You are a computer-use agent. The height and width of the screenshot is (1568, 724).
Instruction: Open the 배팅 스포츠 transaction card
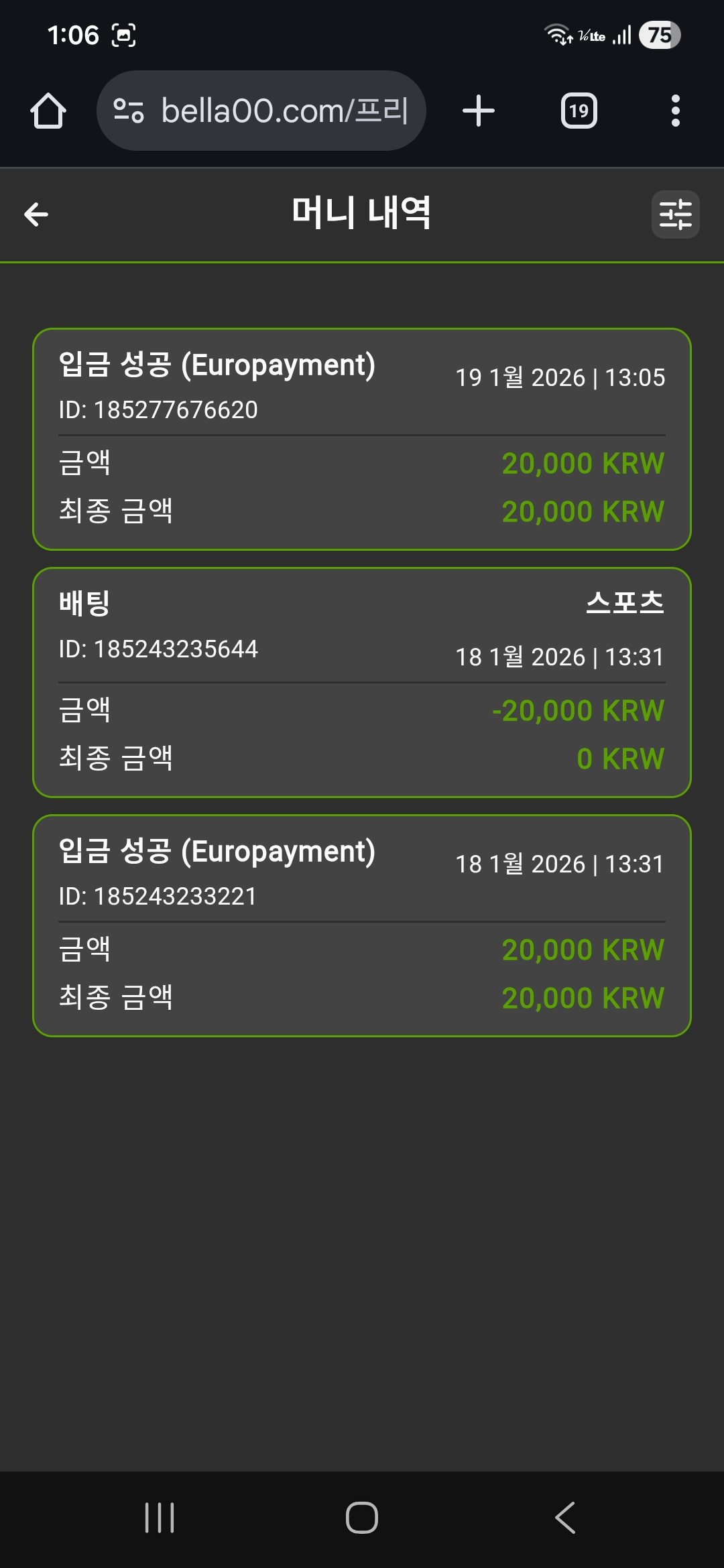(x=362, y=682)
